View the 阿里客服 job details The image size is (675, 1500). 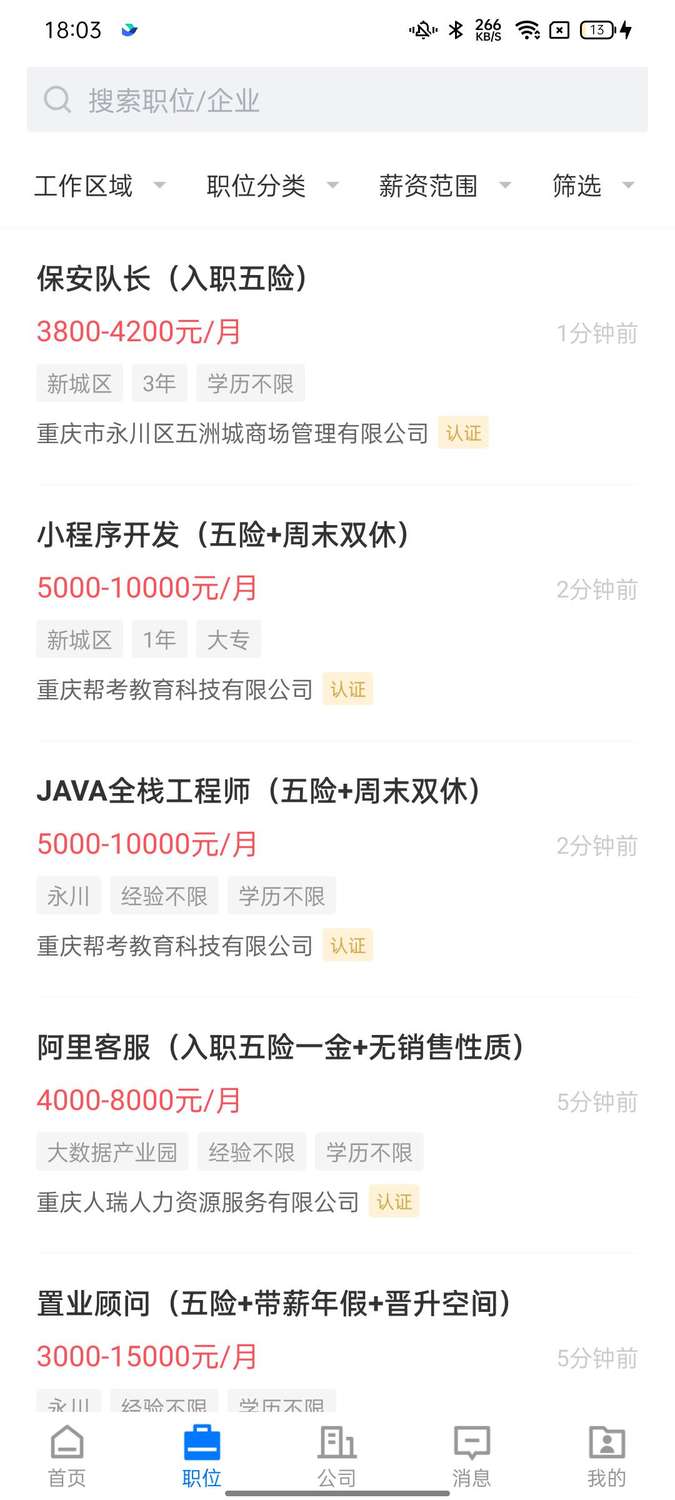(x=337, y=1124)
